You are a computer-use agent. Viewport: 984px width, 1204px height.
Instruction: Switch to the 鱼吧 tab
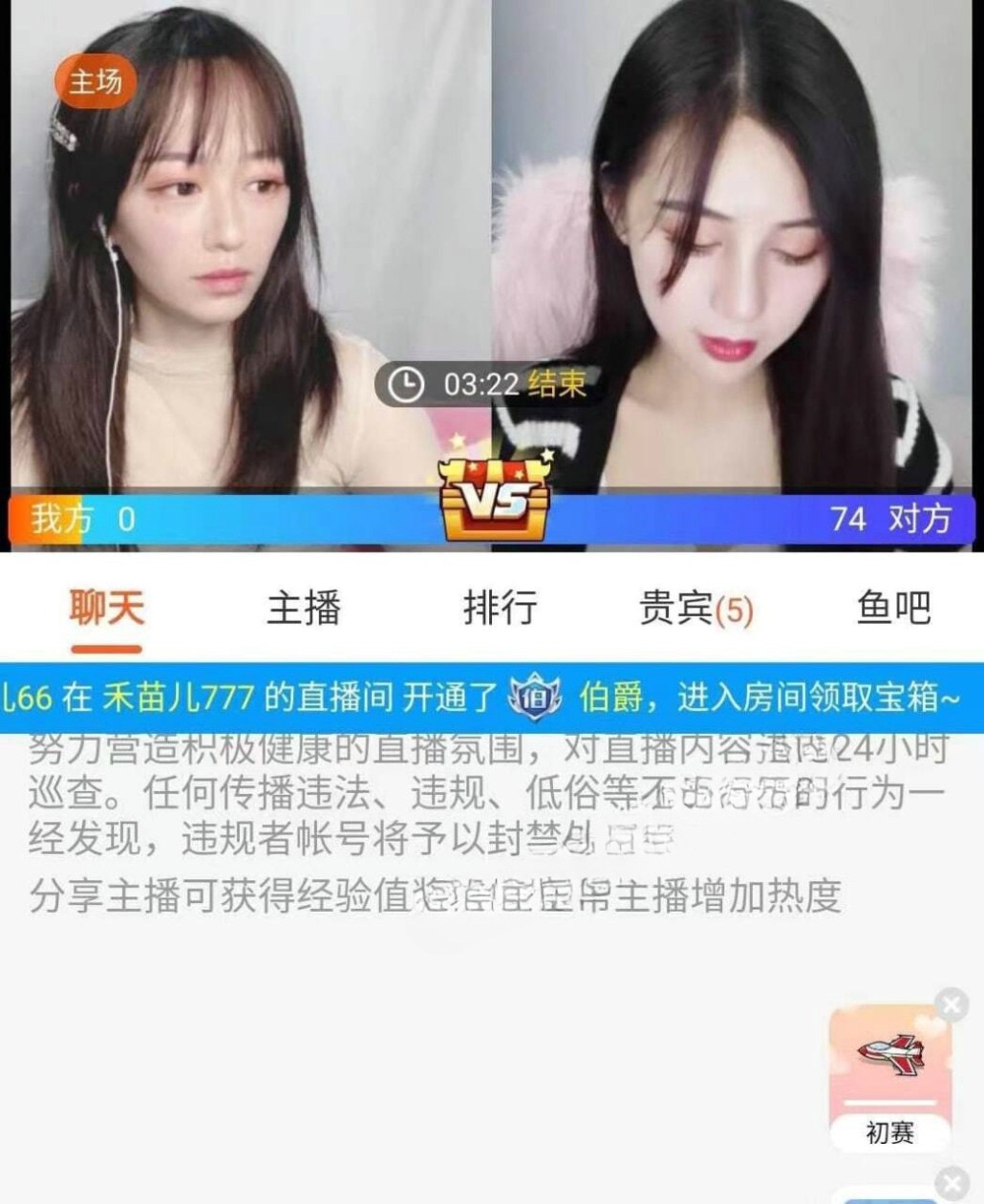coord(893,608)
